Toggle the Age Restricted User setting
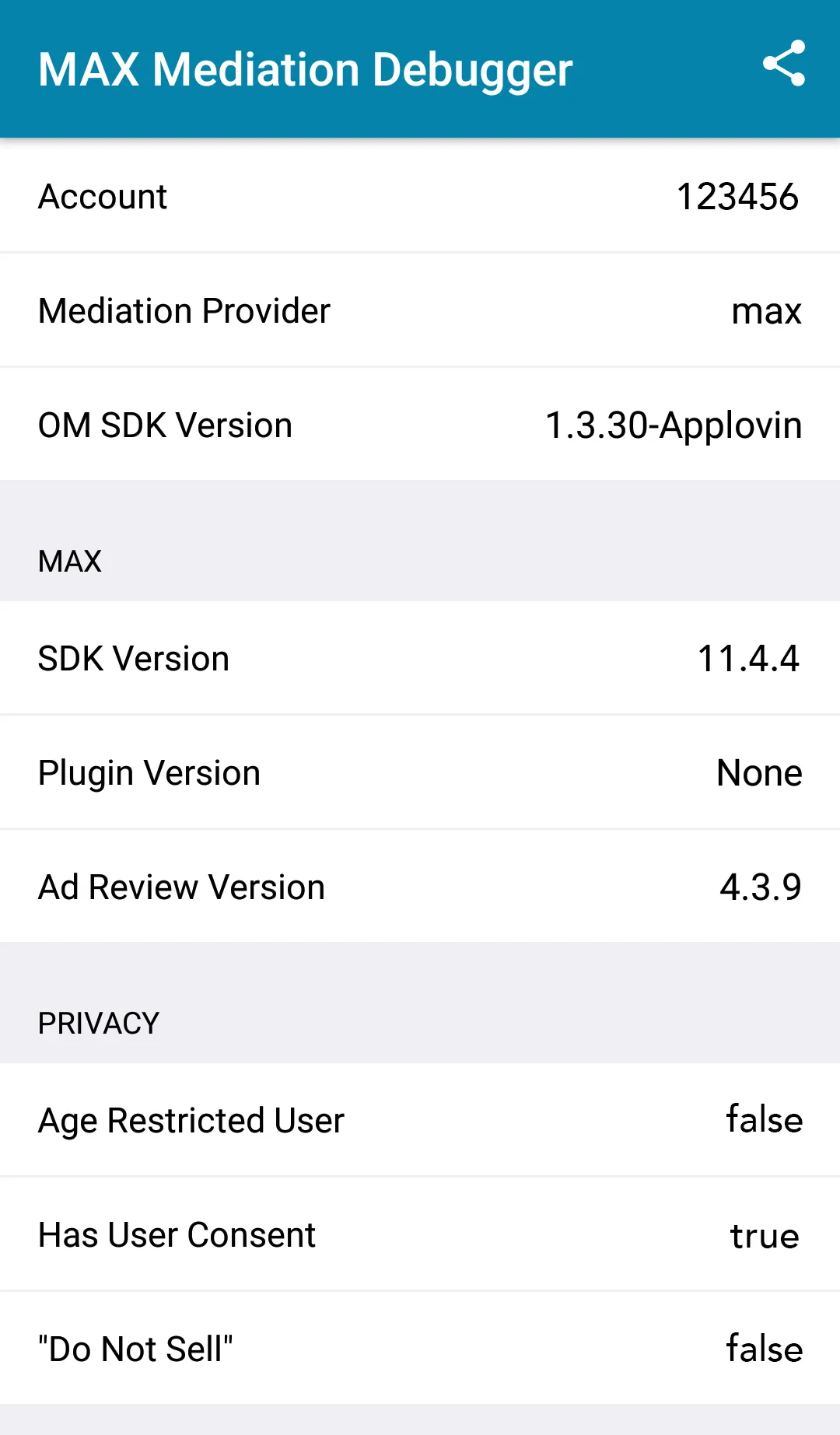Image resolution: width=840 pixels, height=1435 pixels. [x=420, y=1120]
